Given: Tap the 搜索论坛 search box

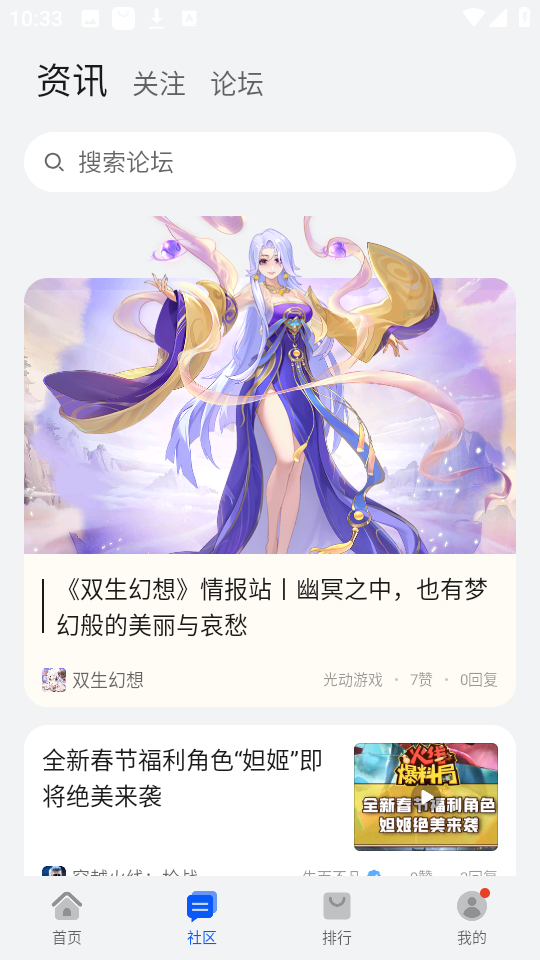Looking at the screenshot, I should click(270, 162).
